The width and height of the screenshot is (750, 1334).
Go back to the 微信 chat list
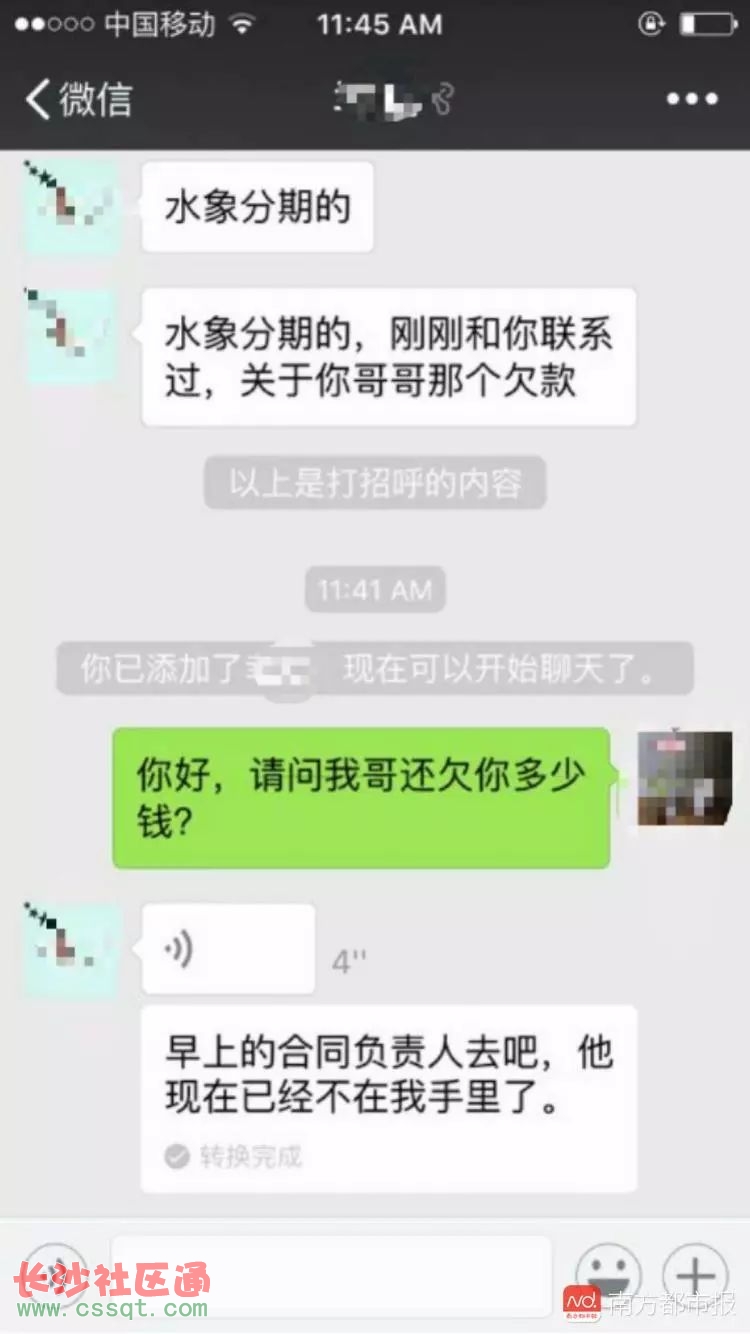point(78,99)
